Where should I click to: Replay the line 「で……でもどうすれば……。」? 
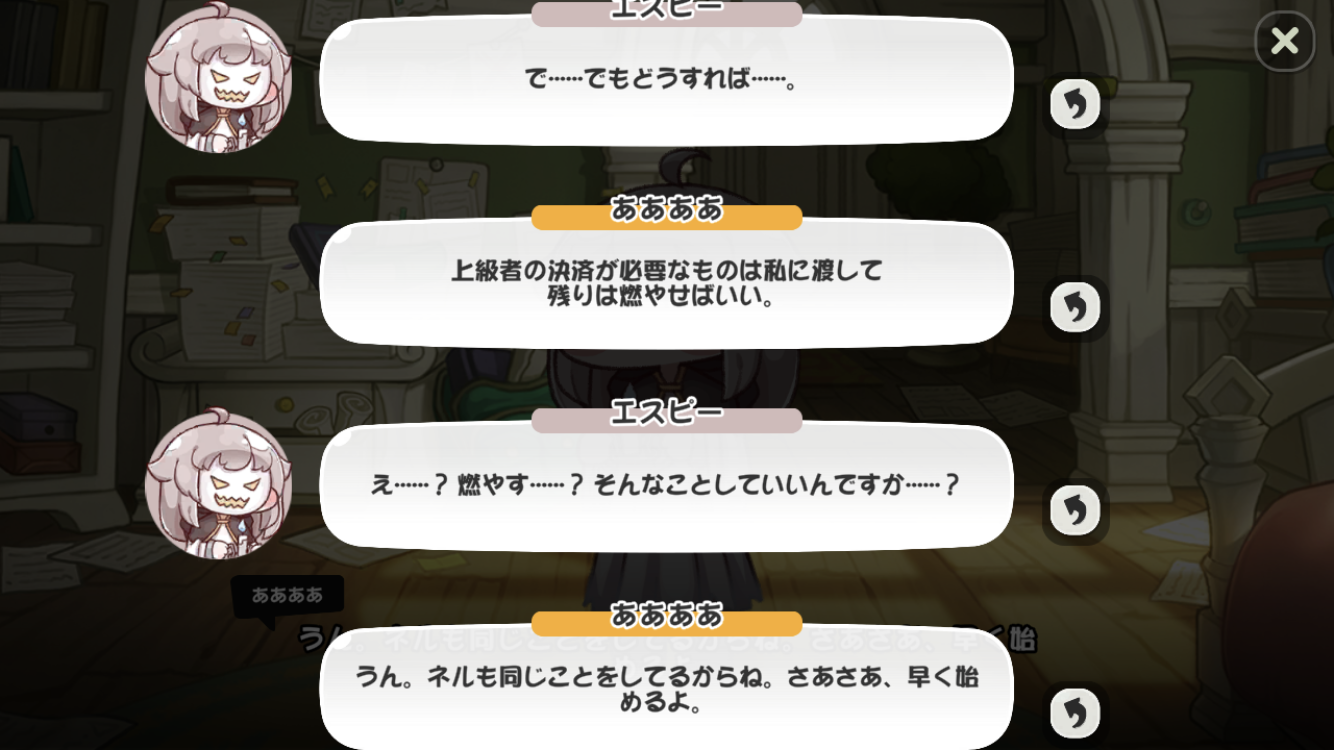(1075, 104)
